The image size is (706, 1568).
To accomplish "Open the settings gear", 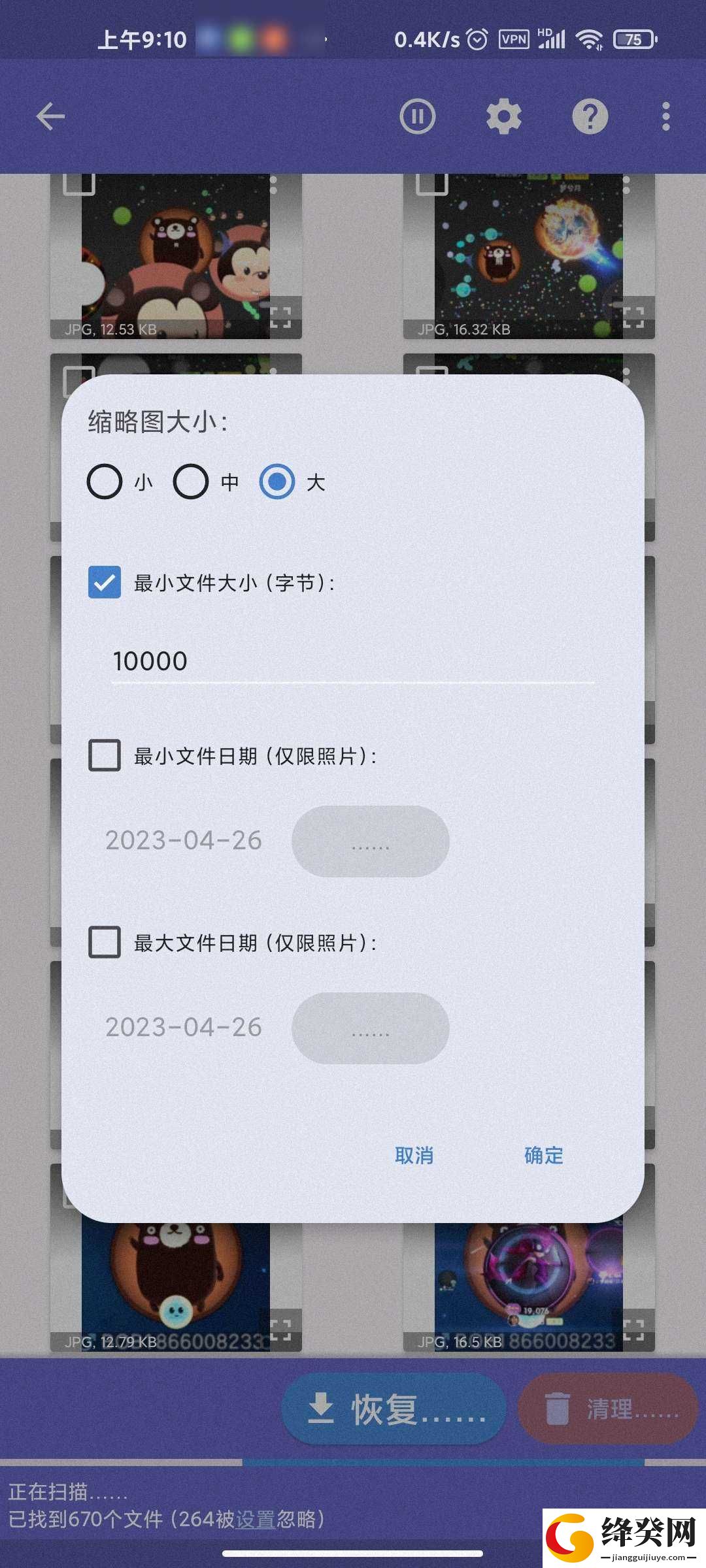I will (504, 117).
